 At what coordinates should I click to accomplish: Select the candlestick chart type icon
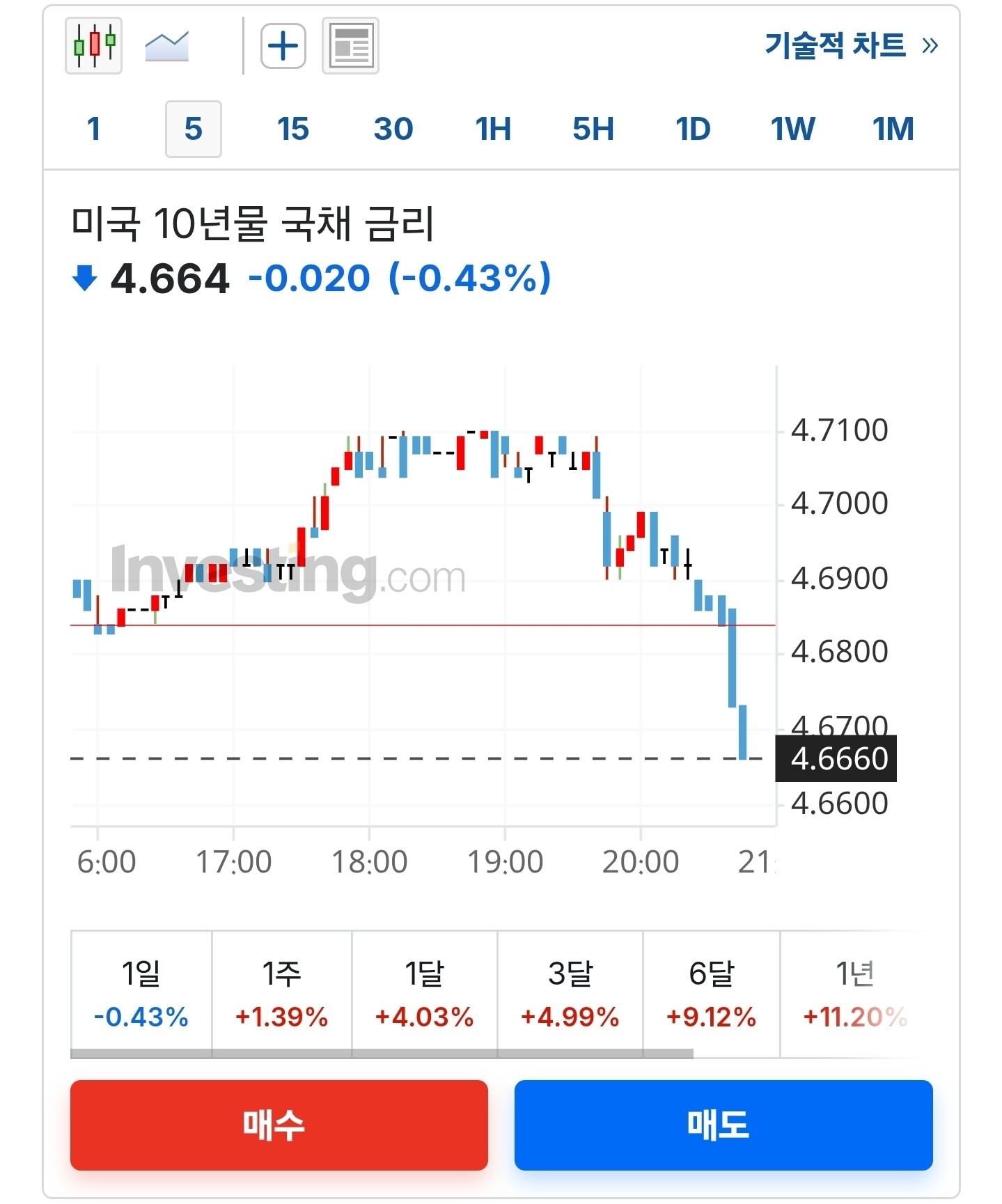click(x=93, y=46)
